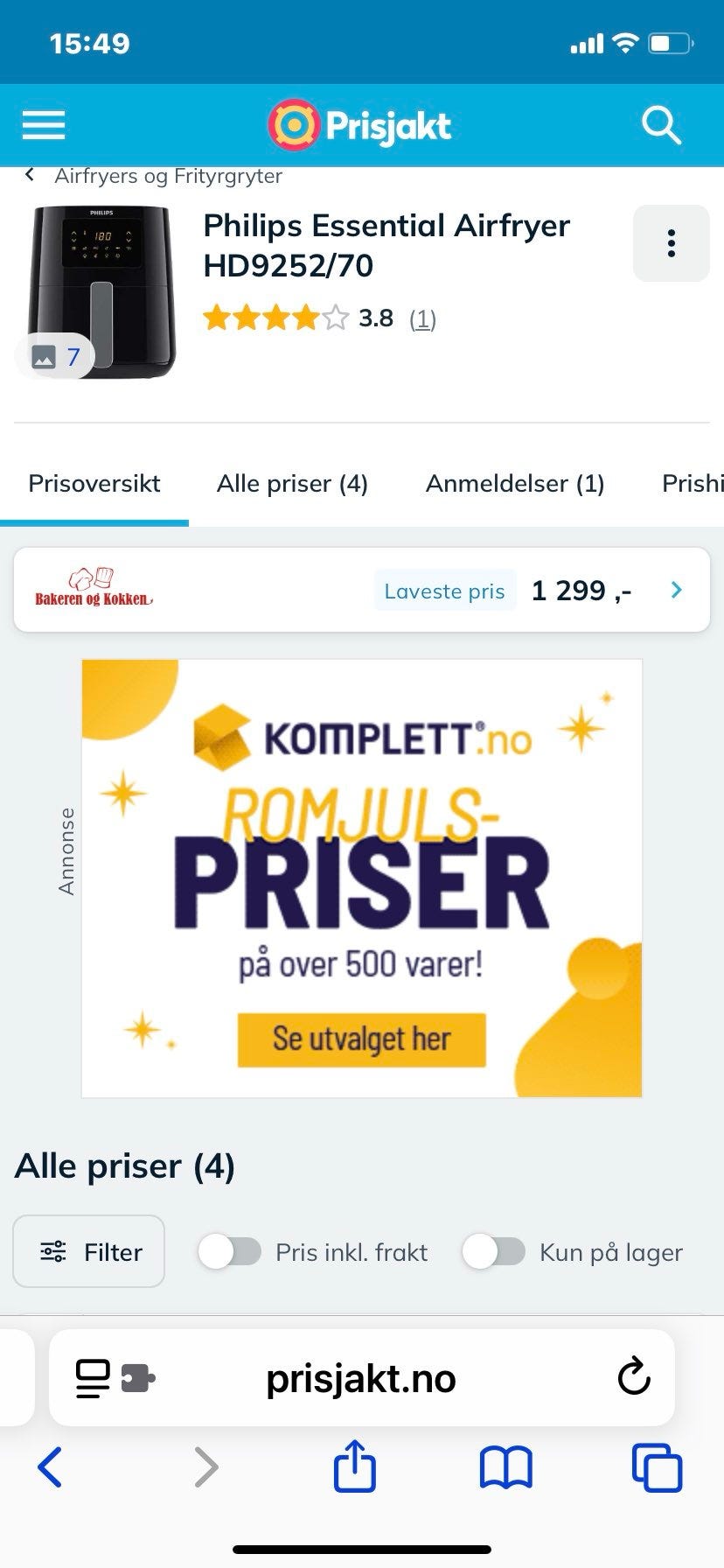Screen dimensions: 724x1568
Task: Tap the grayed-out forward chevron
Action: (205, 1468)
